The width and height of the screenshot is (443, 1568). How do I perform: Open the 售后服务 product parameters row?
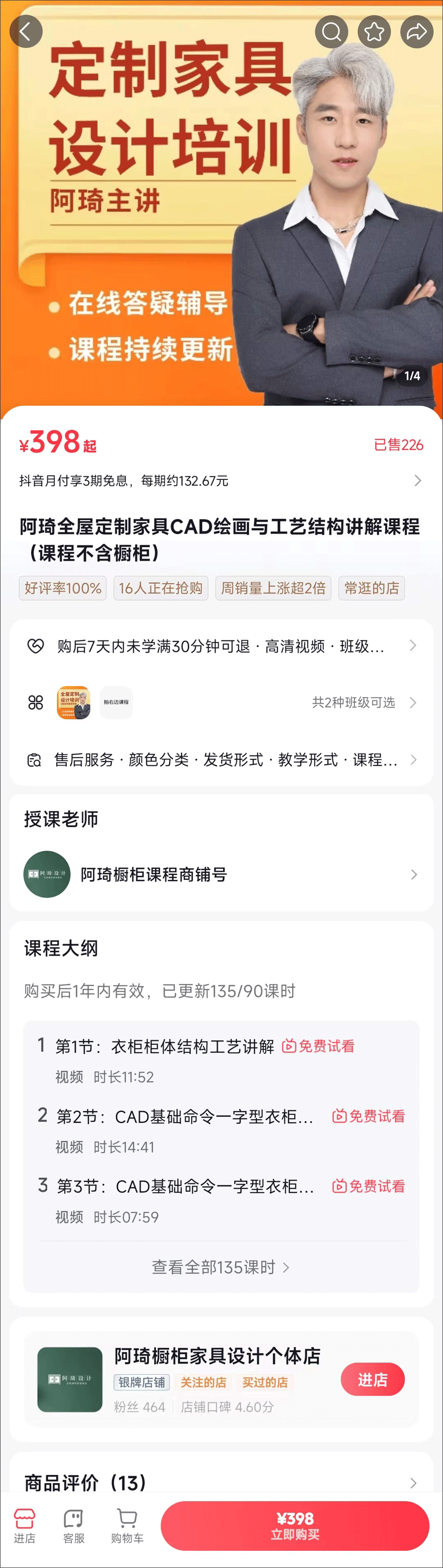coord(220,760)
